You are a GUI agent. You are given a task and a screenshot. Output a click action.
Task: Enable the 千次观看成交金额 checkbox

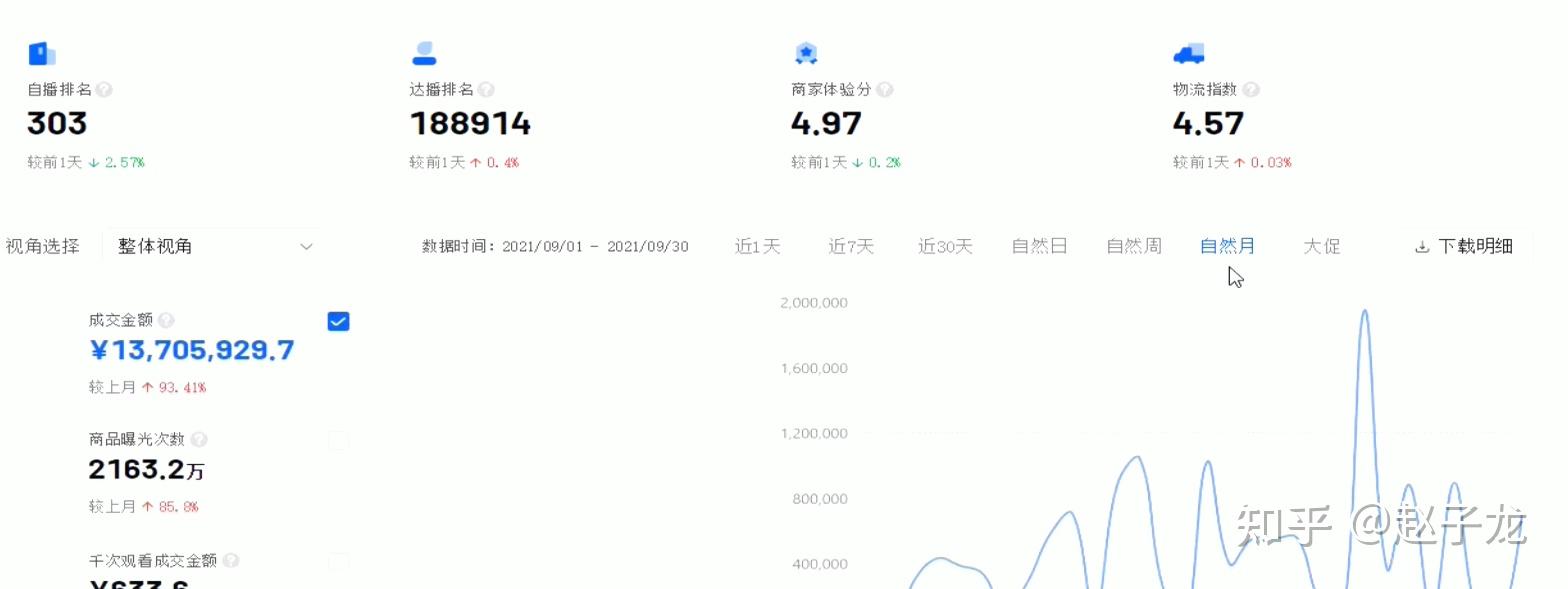coord(339,561)
